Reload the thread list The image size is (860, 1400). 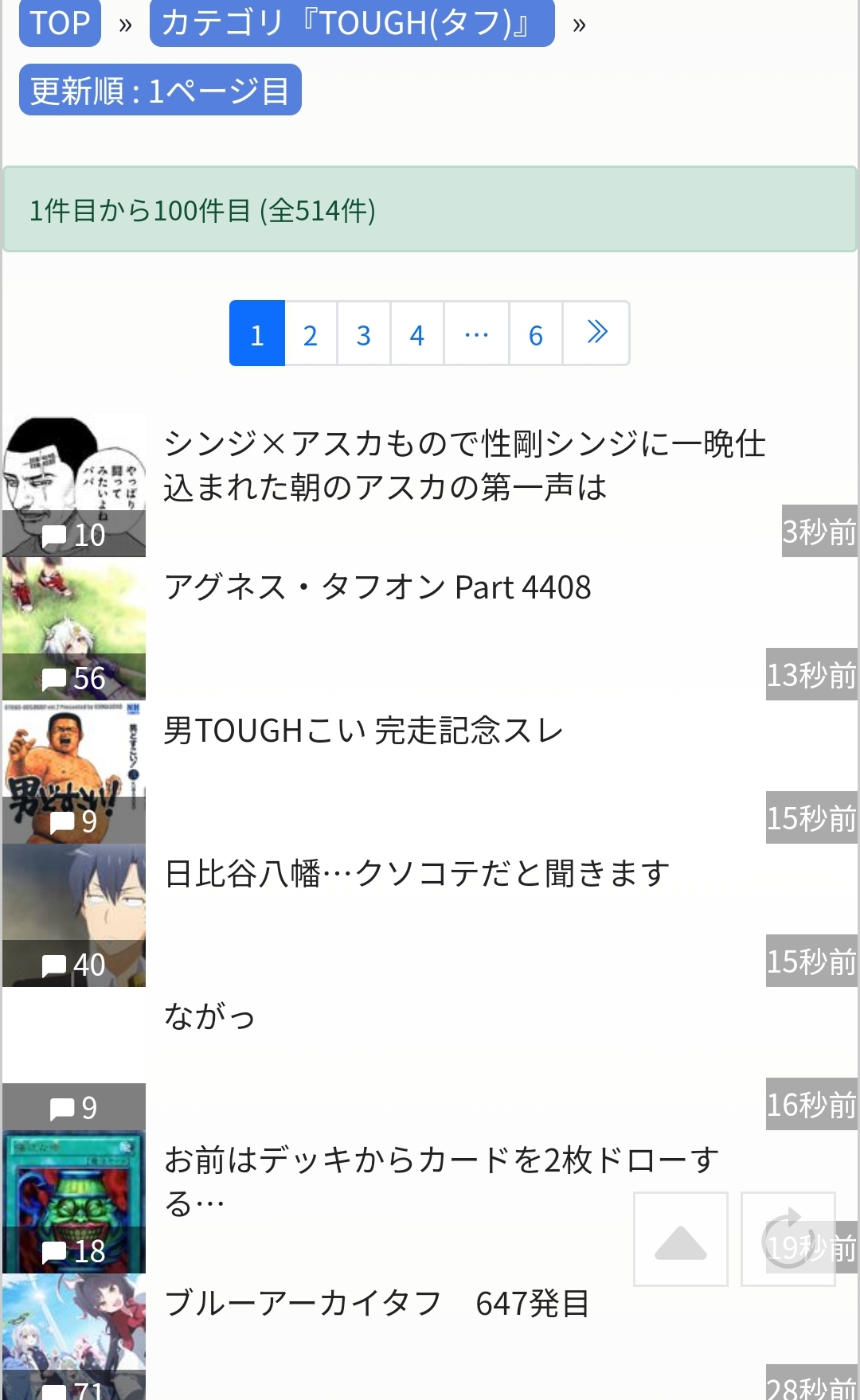click(x=788, y=1238)
